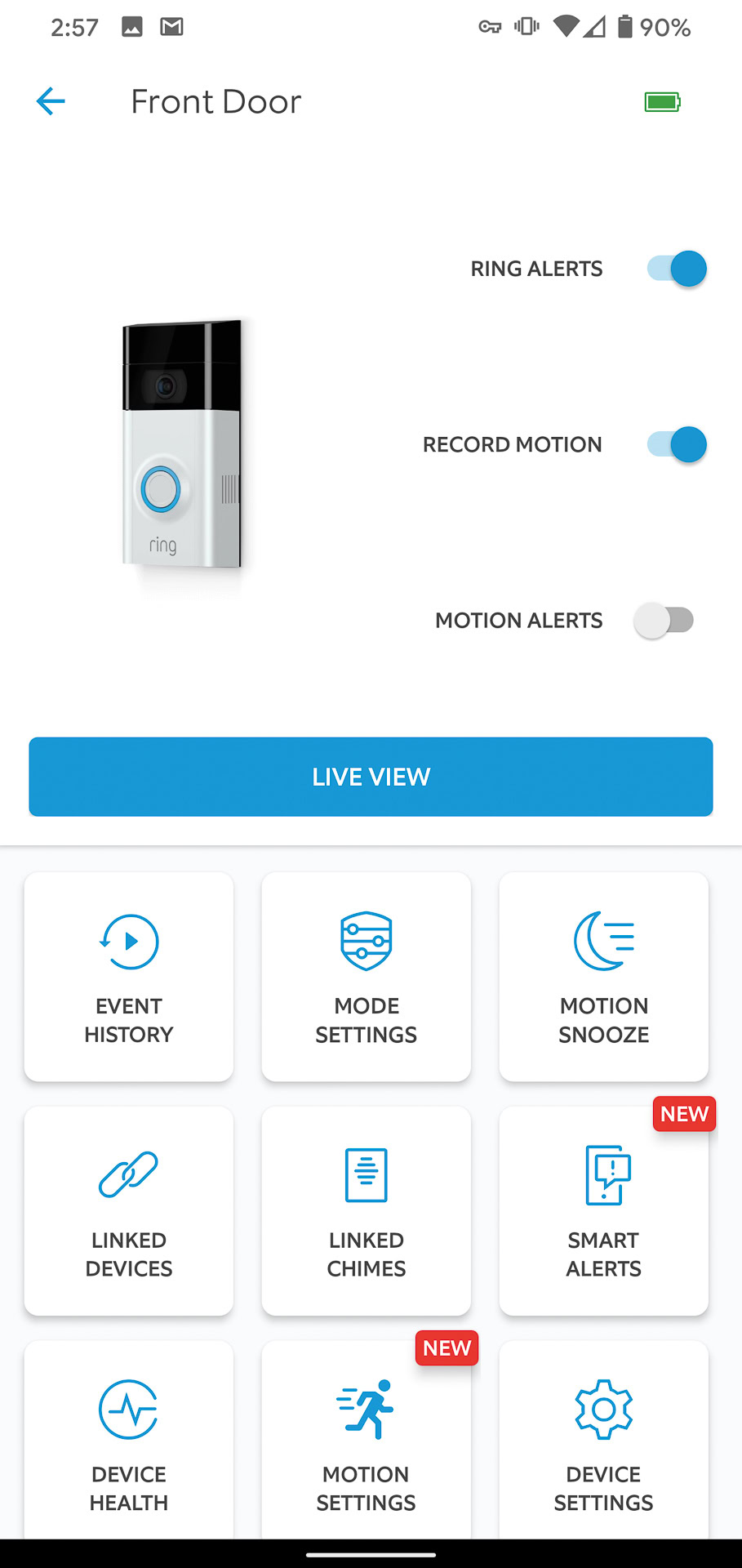742x1568 pixels.
Task: Go back from Front Door screen
Action: pos(51,101)
